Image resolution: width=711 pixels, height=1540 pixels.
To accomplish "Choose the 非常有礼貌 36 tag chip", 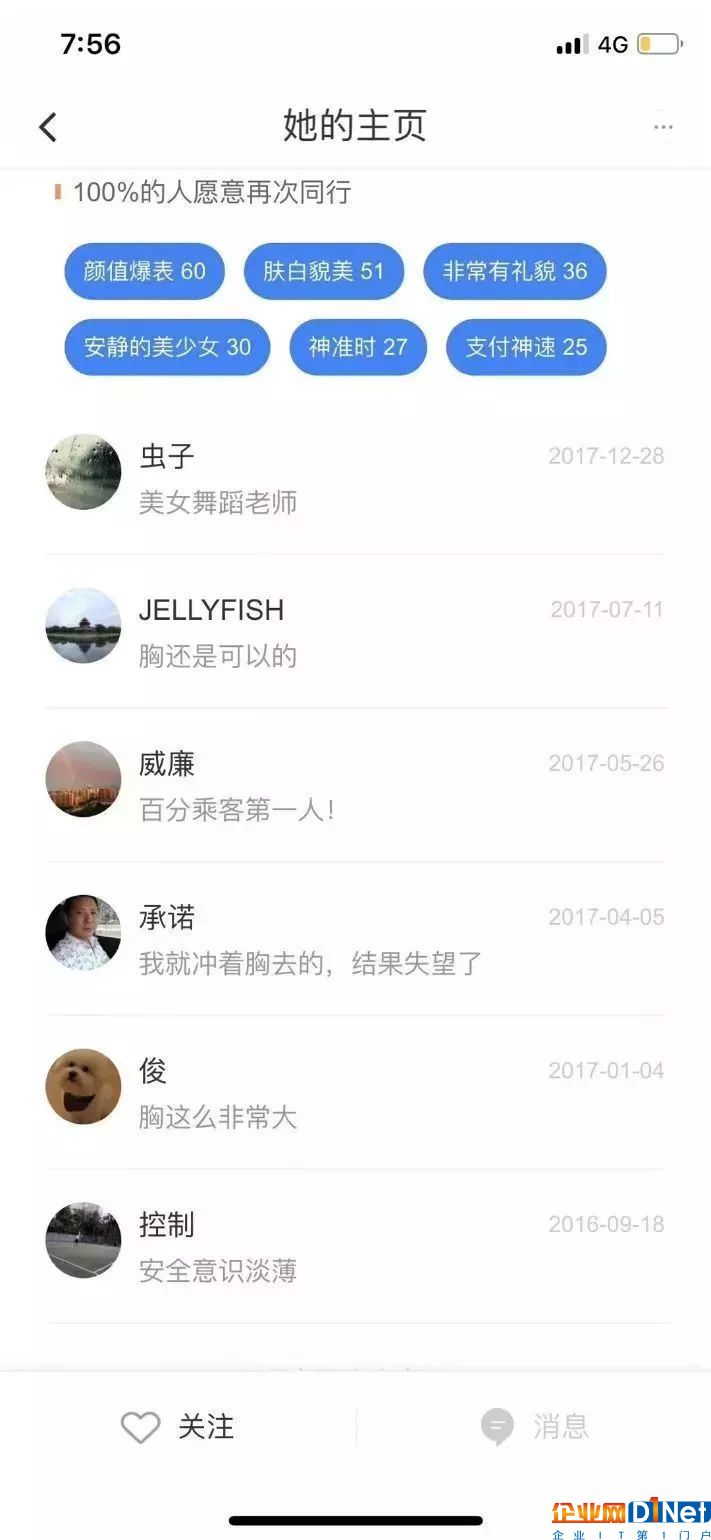I will (515, 271).
